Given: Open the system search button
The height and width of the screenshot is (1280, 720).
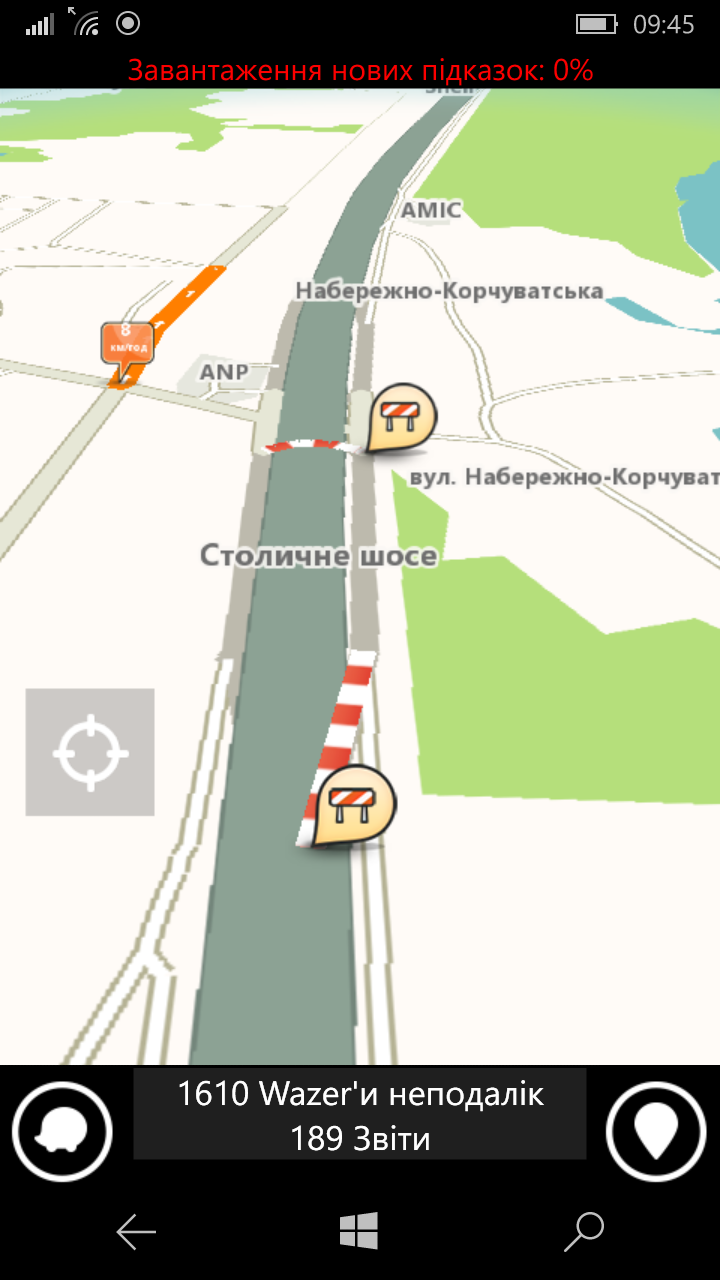Looking at the screenshot, I should pyautogui.click(x=584, y=1232).
